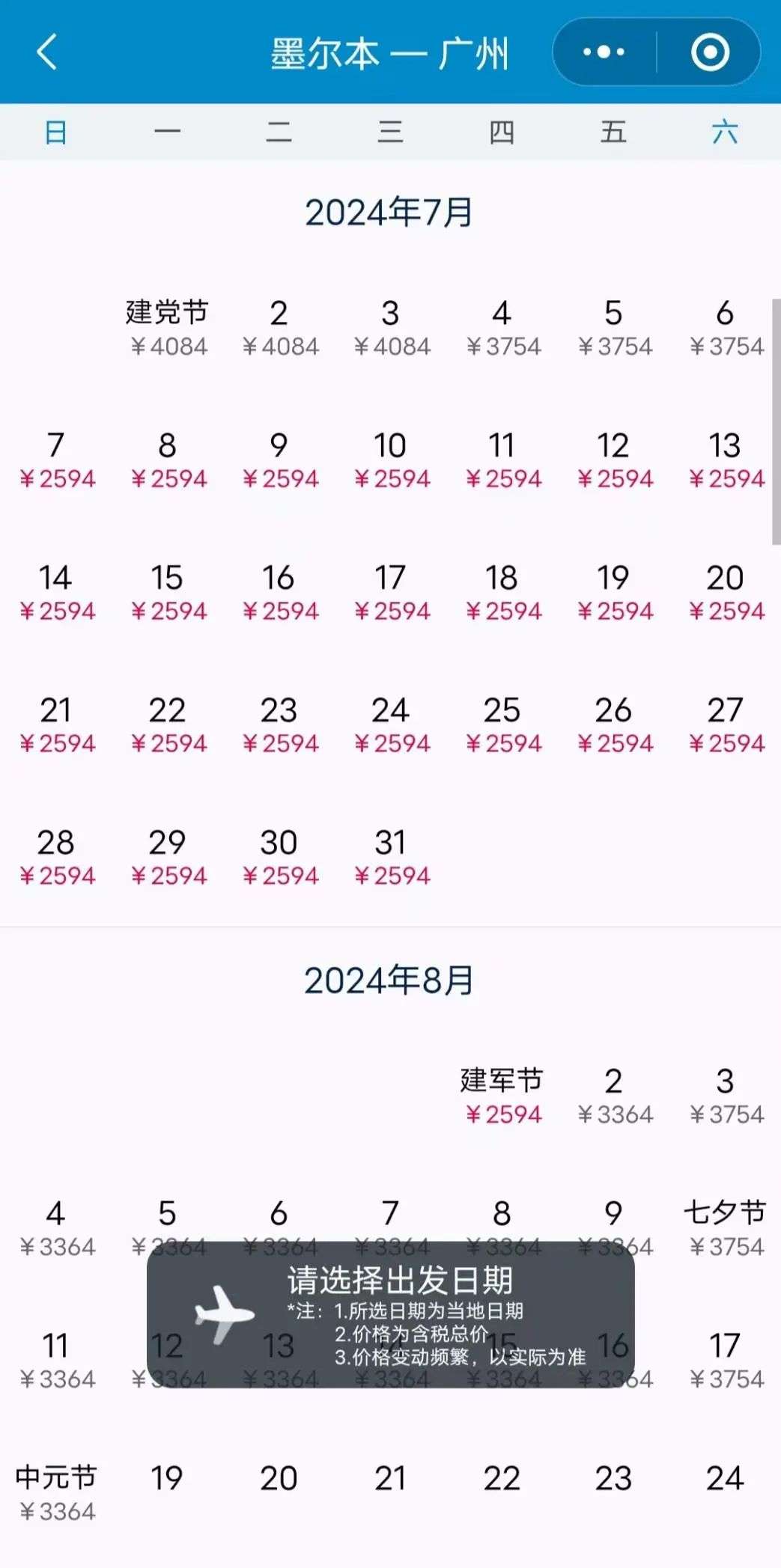Select July 25 in the calendar
Viewport: 781px width, 1568px height.
coord(502,724)
